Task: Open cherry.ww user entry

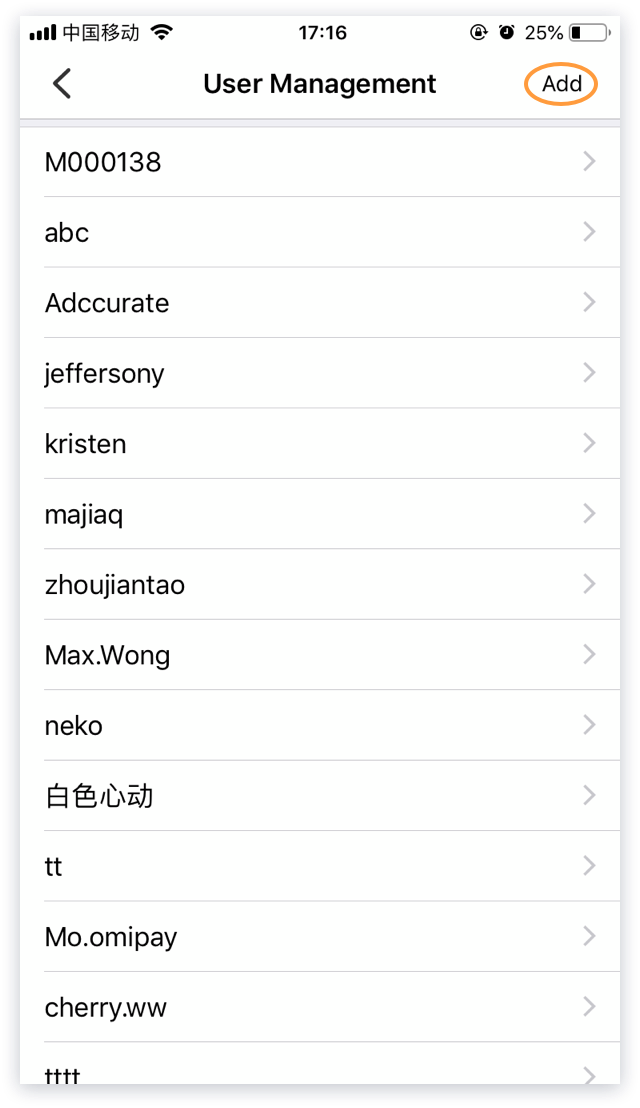Action: point(320,1007)
